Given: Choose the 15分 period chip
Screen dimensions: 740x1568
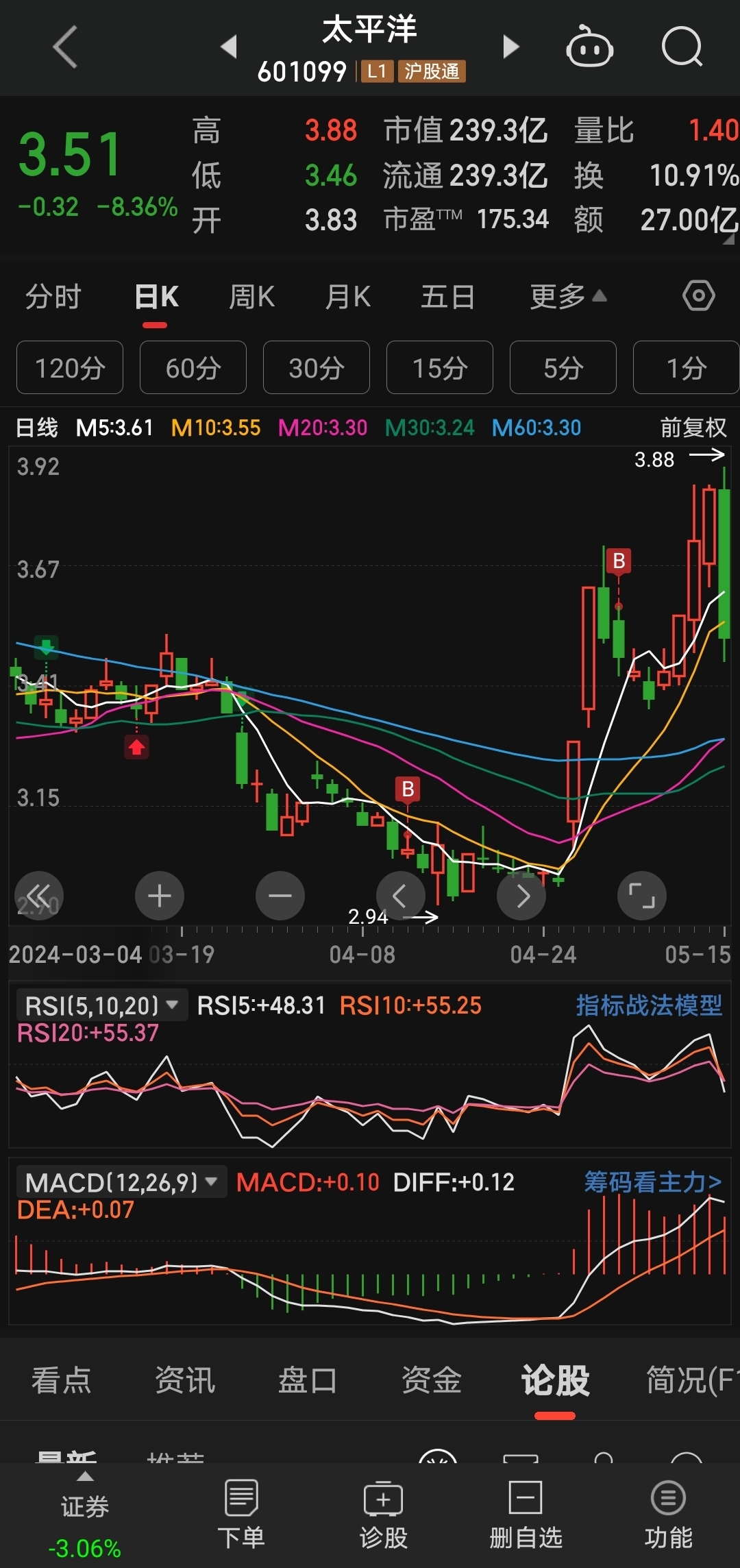Looking at the screenshot, I should click(x=439, y=368).
